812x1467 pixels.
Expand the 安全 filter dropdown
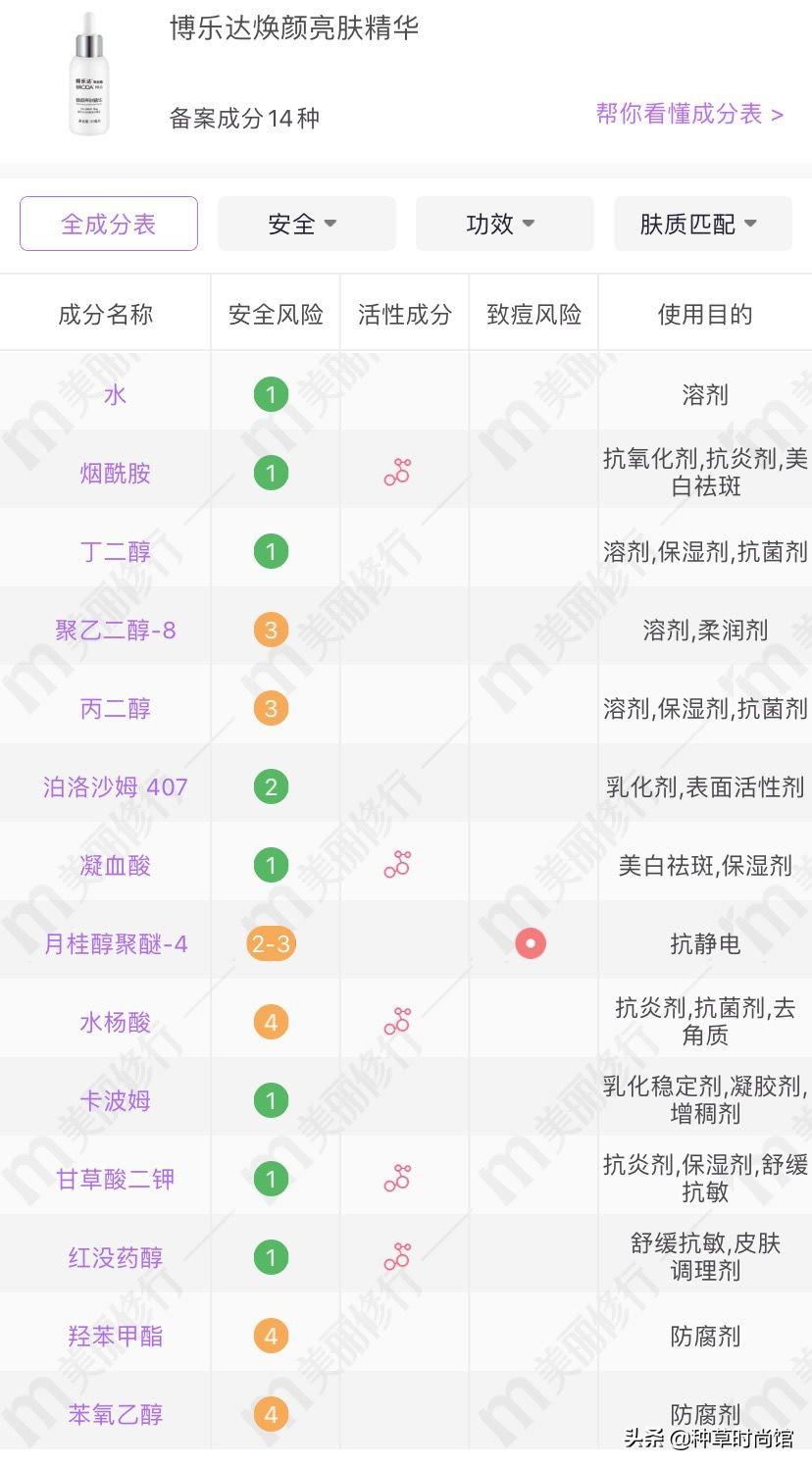[x=306, y=224]
